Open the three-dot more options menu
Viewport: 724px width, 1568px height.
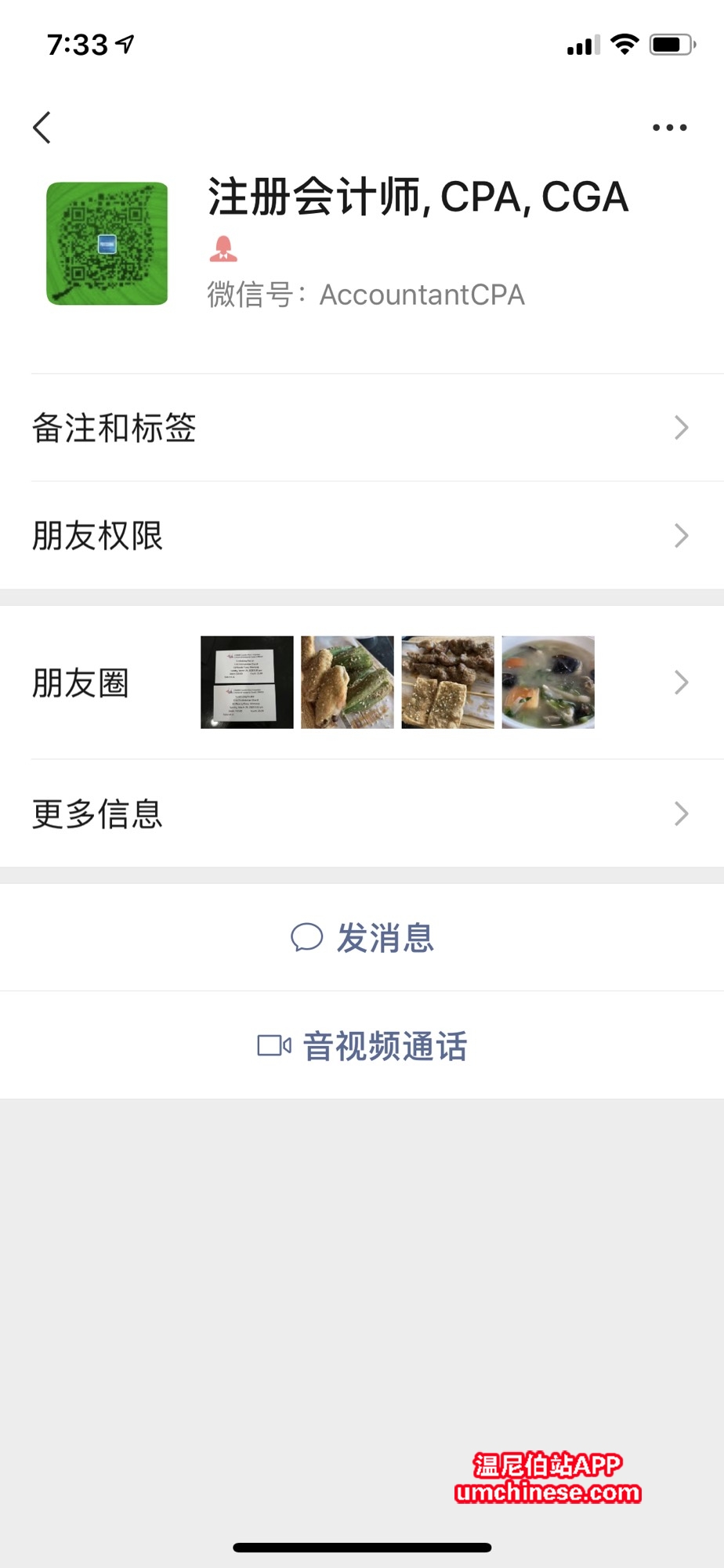coord(669,128)
